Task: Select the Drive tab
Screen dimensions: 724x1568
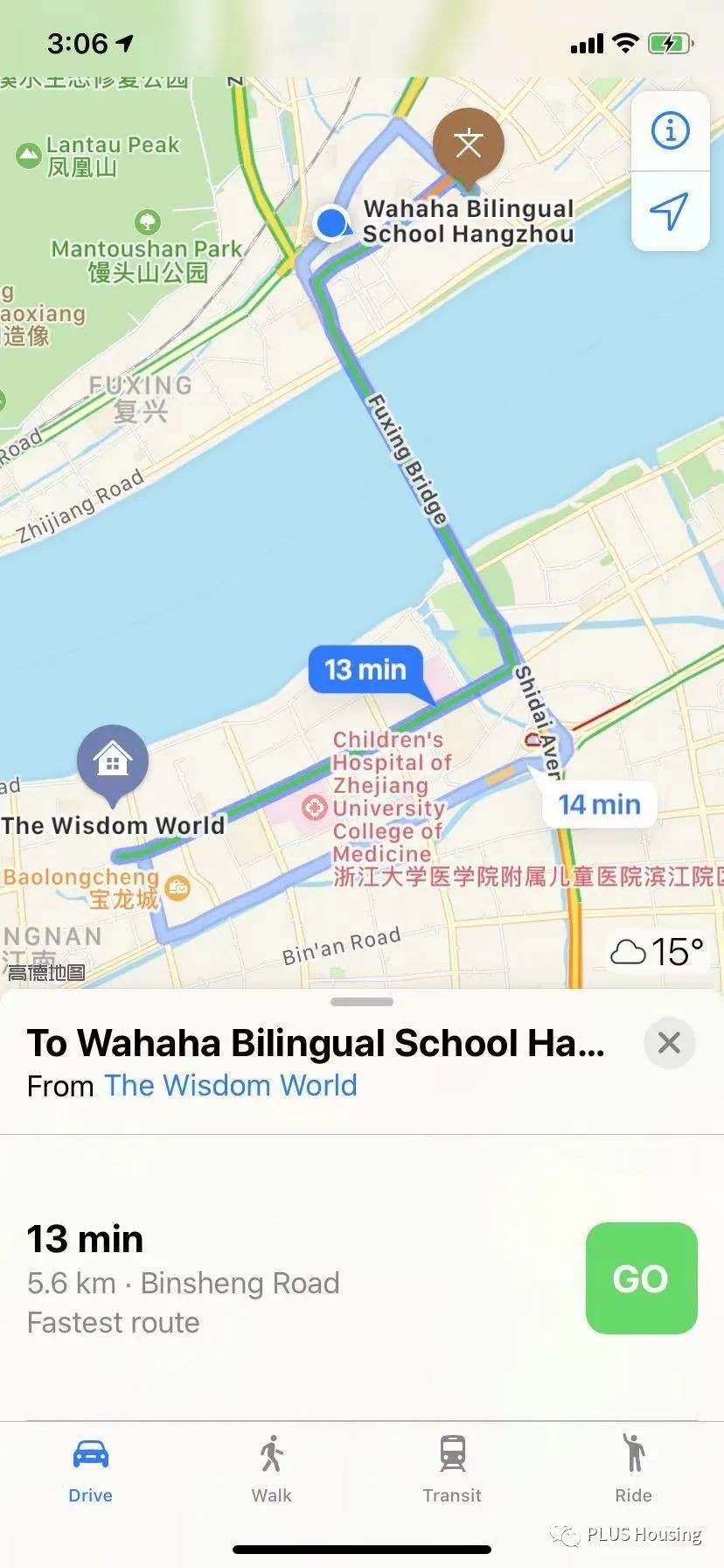Action: point(91,1469)
